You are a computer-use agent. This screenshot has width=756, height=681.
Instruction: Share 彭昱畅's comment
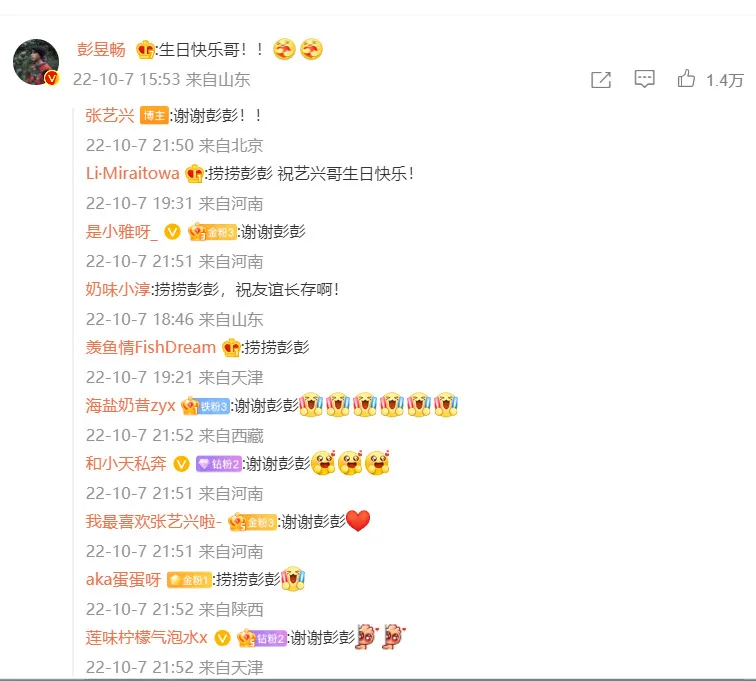click(x=601, y=80)
